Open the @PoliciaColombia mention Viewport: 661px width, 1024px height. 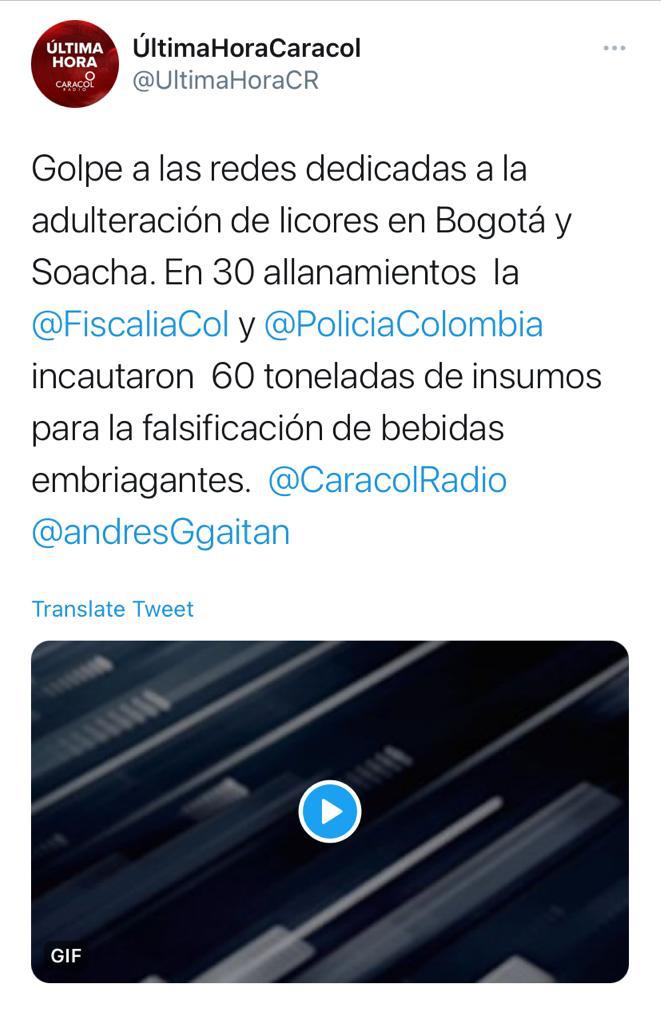pyautogui.click(x=404, y=324)
